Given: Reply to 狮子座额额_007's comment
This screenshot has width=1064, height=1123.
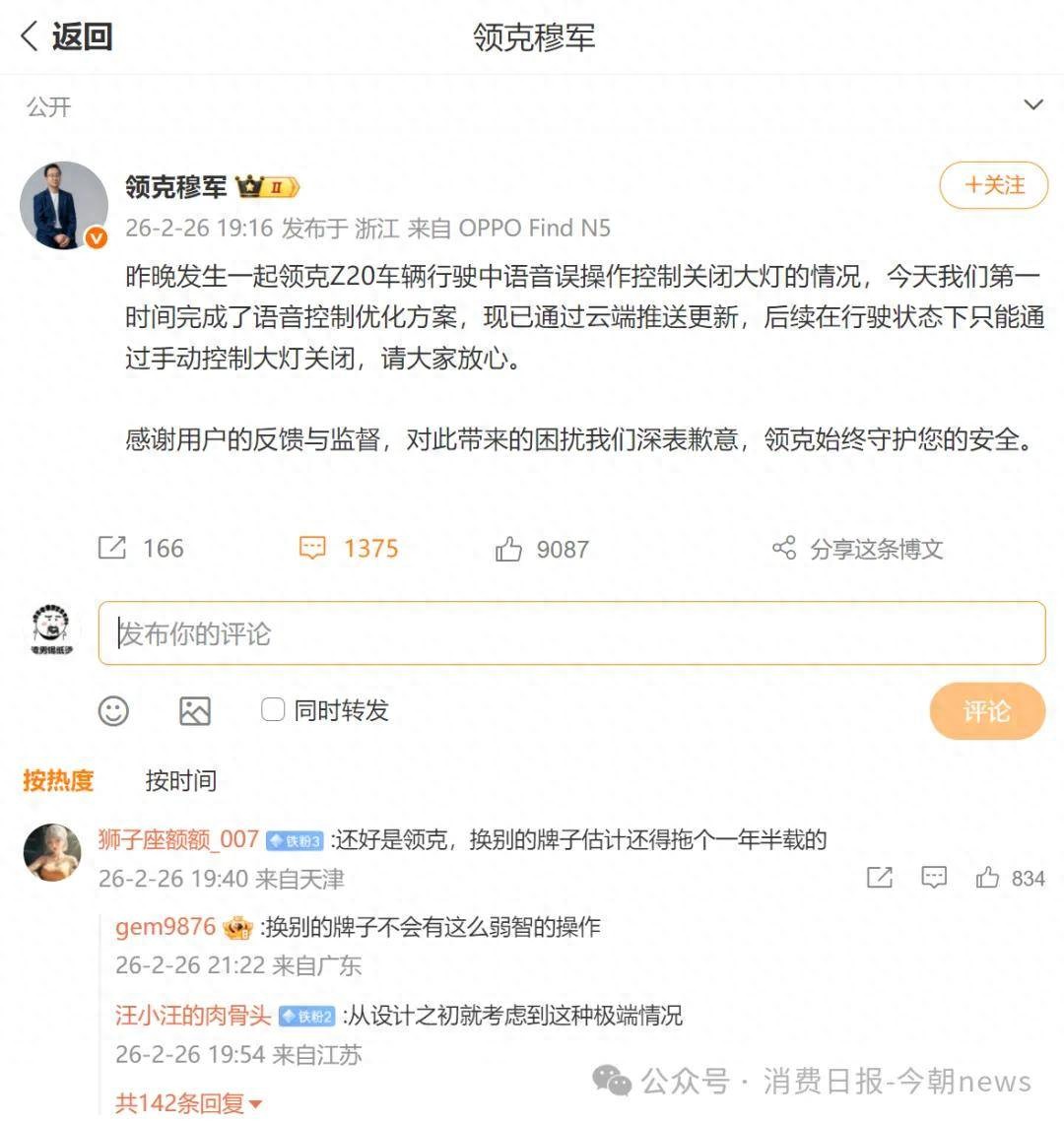Looking at the screenshot, I should tap(933, 877).
